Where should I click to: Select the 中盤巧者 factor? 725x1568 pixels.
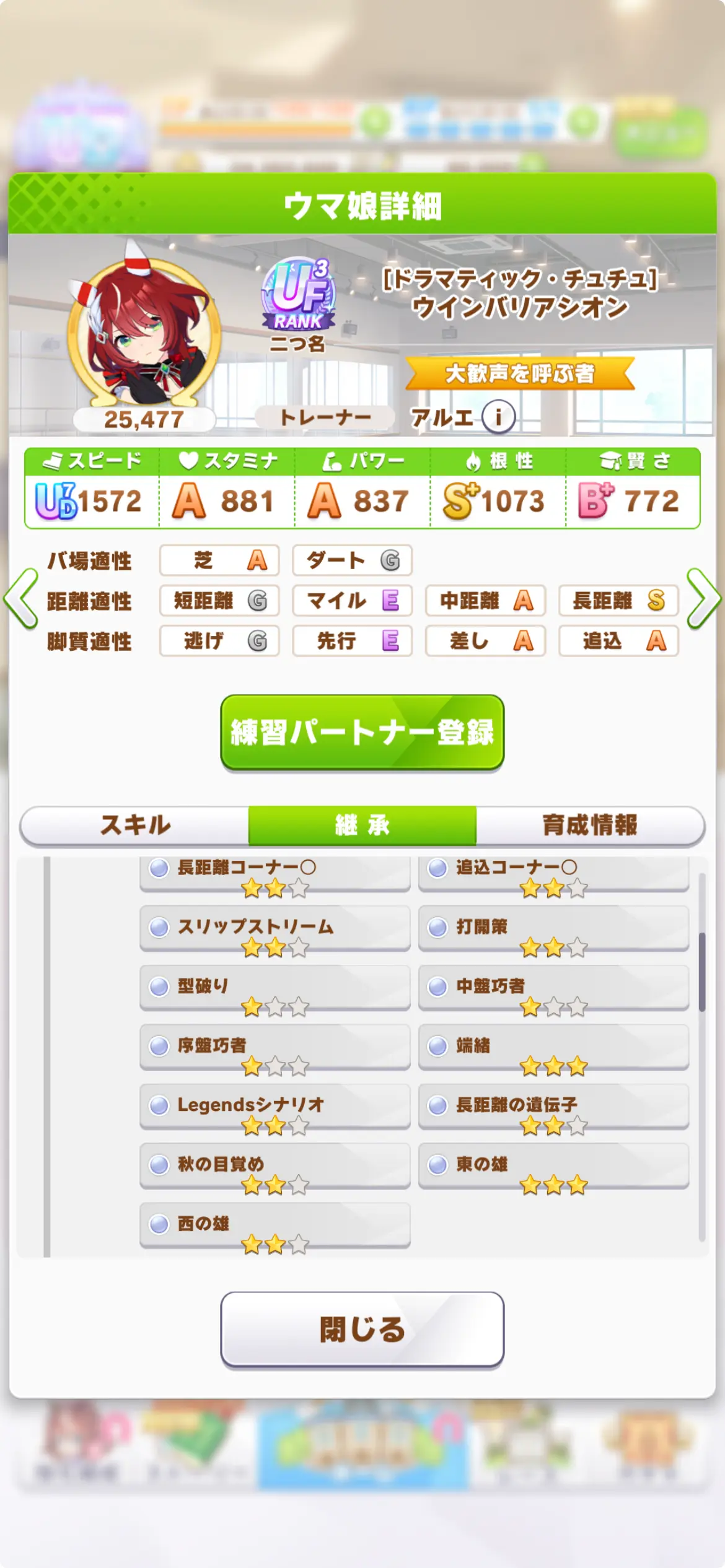553,988
